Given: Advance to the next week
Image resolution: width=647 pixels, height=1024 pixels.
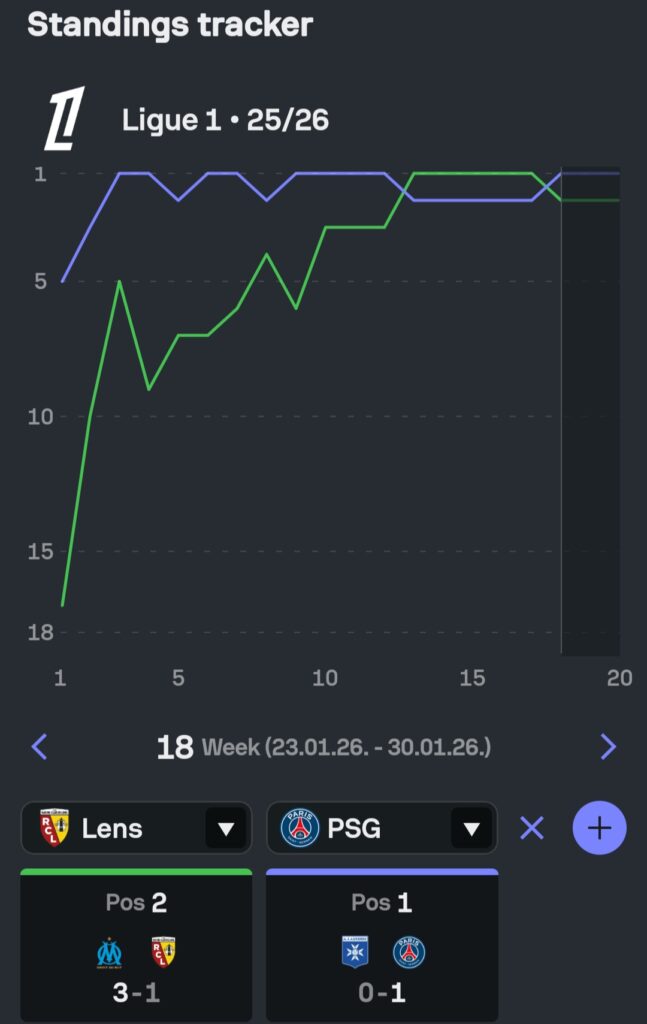Looking at the screenshot, I should tap(608, 746).
